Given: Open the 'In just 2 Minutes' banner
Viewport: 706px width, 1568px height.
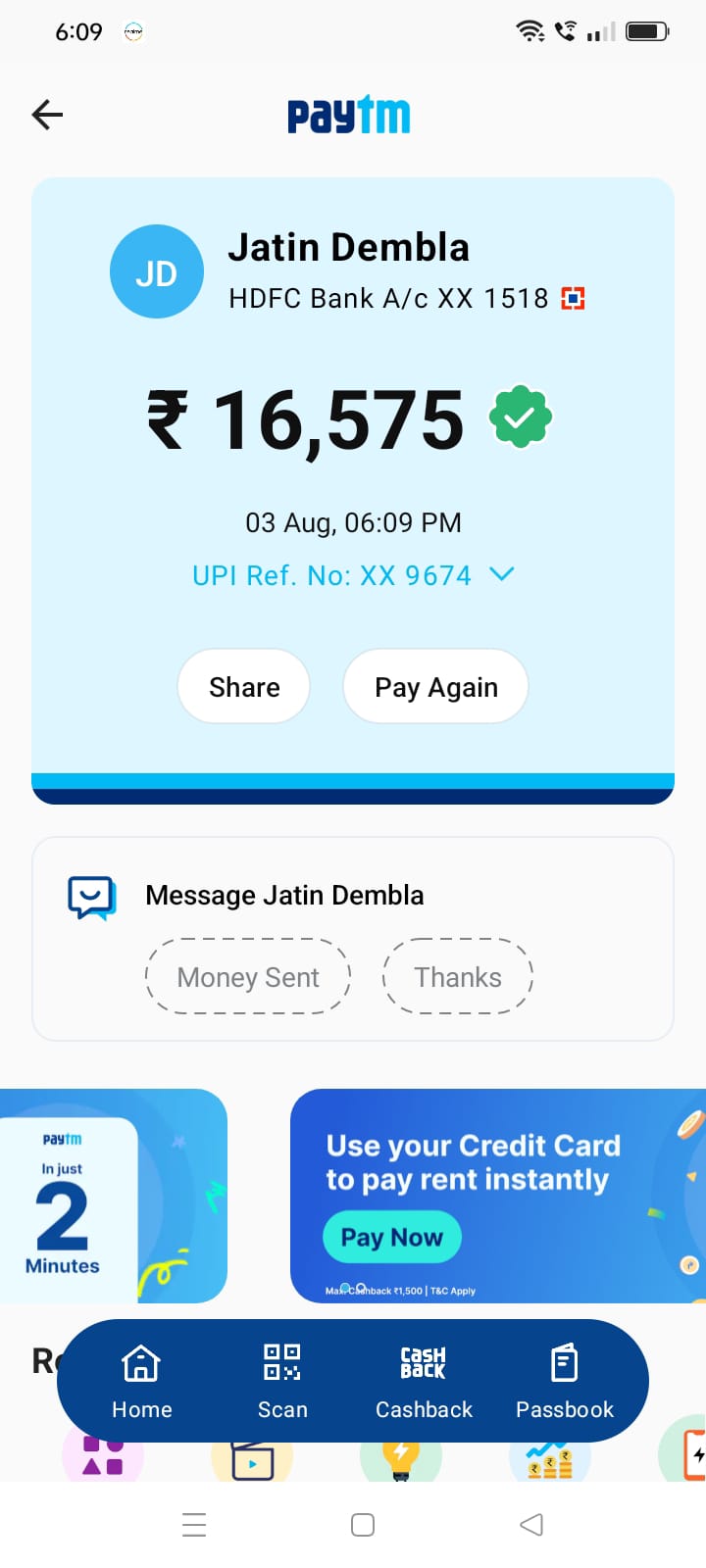Looking at the screenshot, I should tap(113, 1196).
